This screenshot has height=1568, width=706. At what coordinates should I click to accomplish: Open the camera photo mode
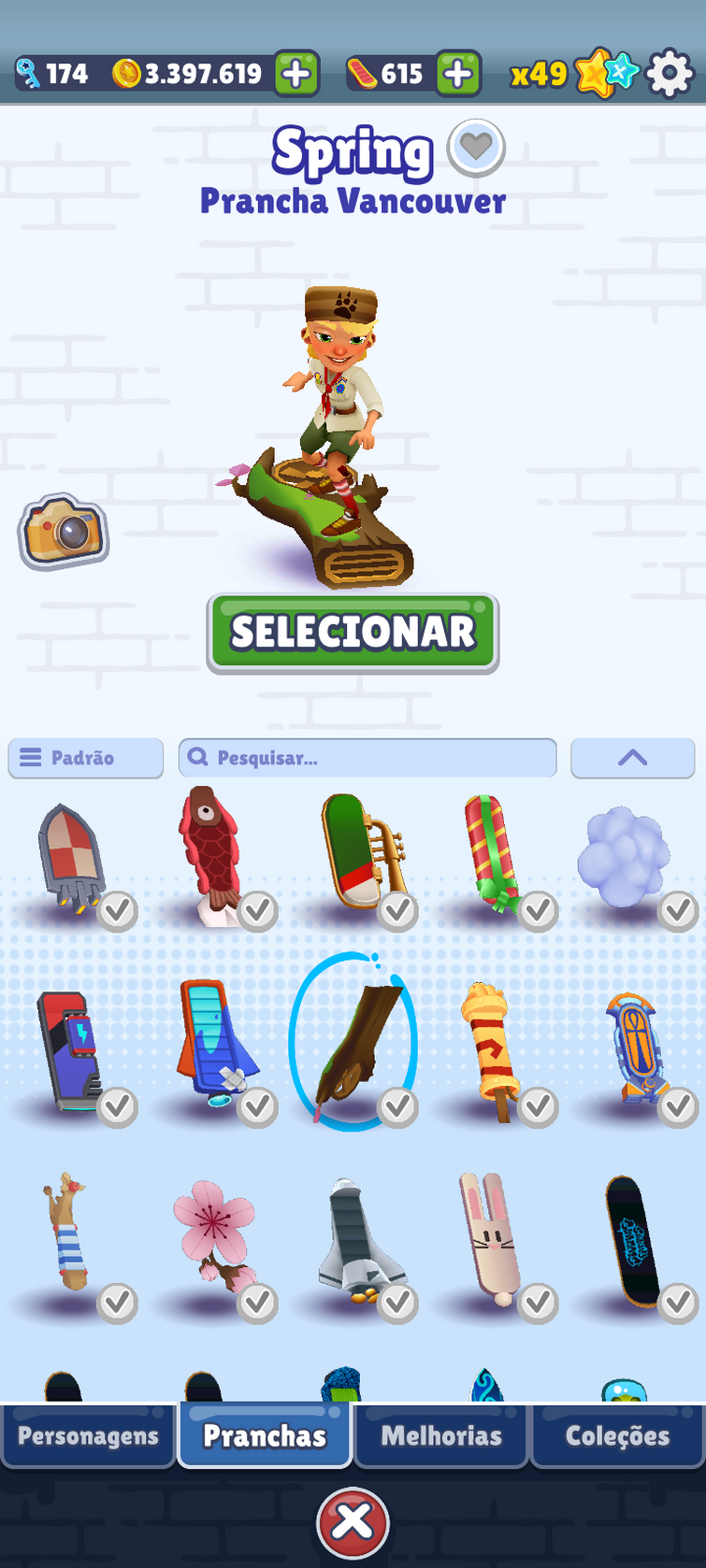click(64, 531)
